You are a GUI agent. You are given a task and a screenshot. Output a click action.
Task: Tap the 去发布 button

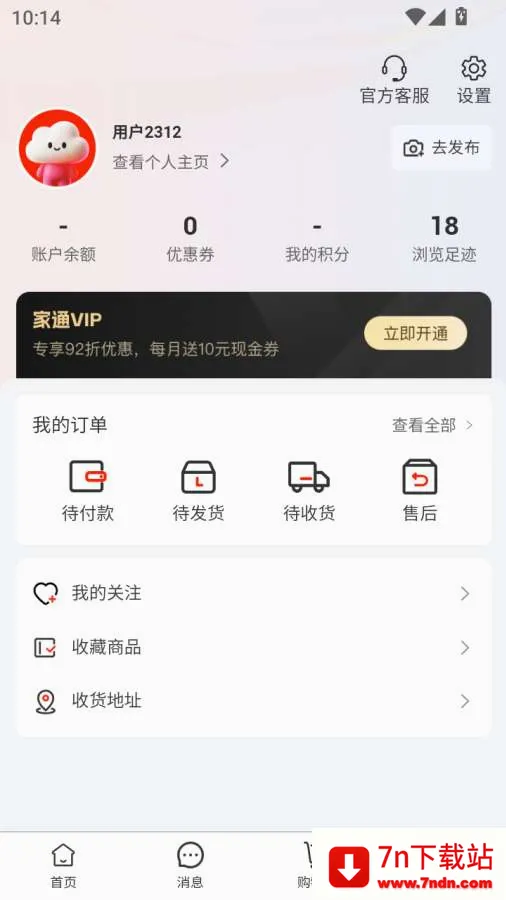[441, 148]
